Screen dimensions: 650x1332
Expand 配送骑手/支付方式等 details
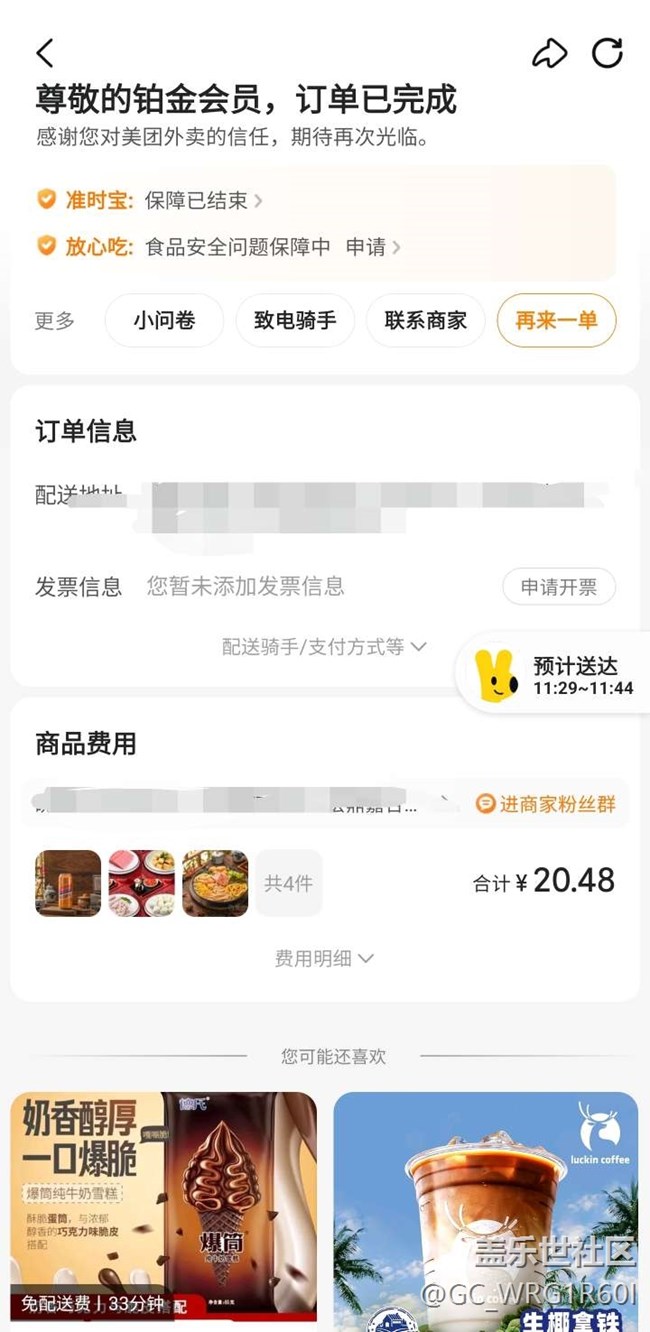pyautogui.click(x=324, y=647)
